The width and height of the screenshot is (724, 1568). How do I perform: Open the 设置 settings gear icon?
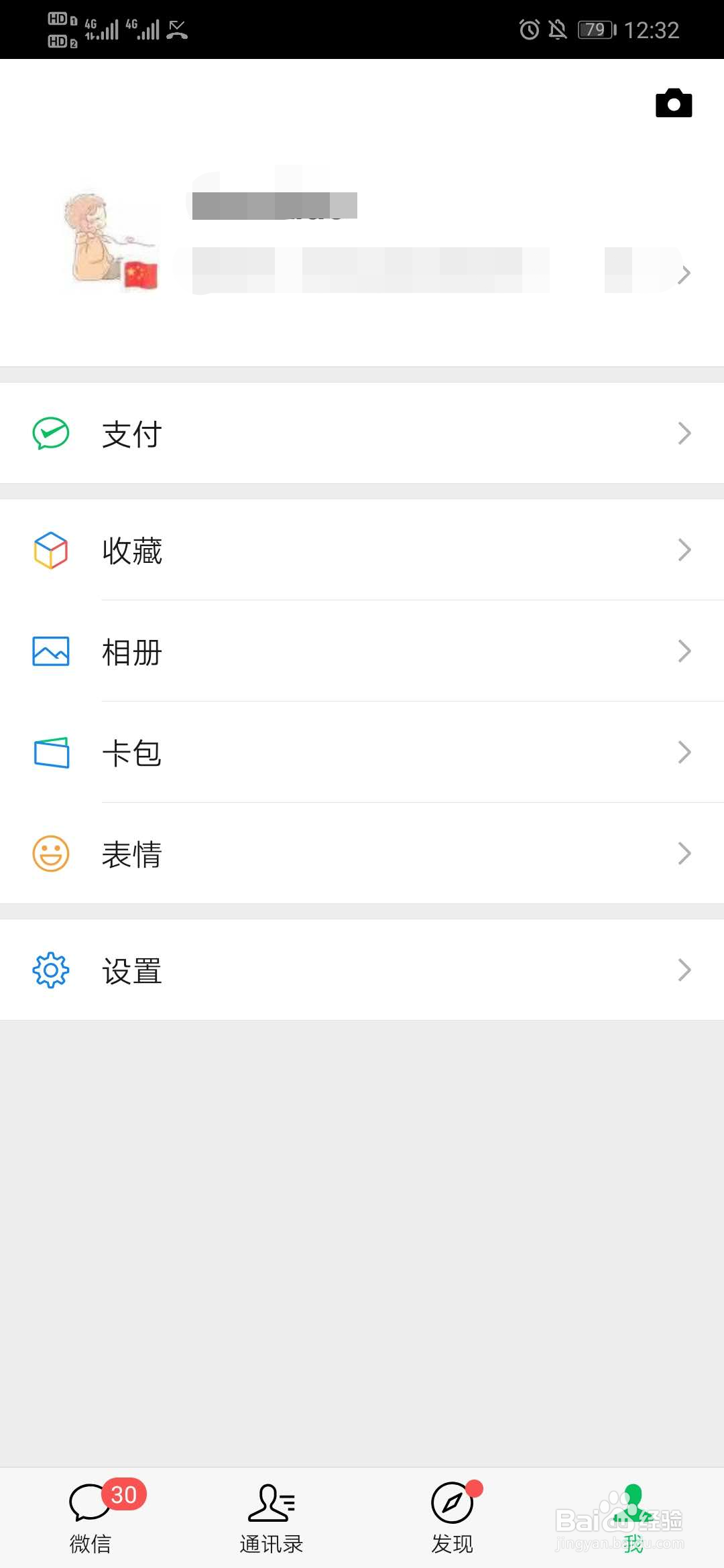[50, 970]
